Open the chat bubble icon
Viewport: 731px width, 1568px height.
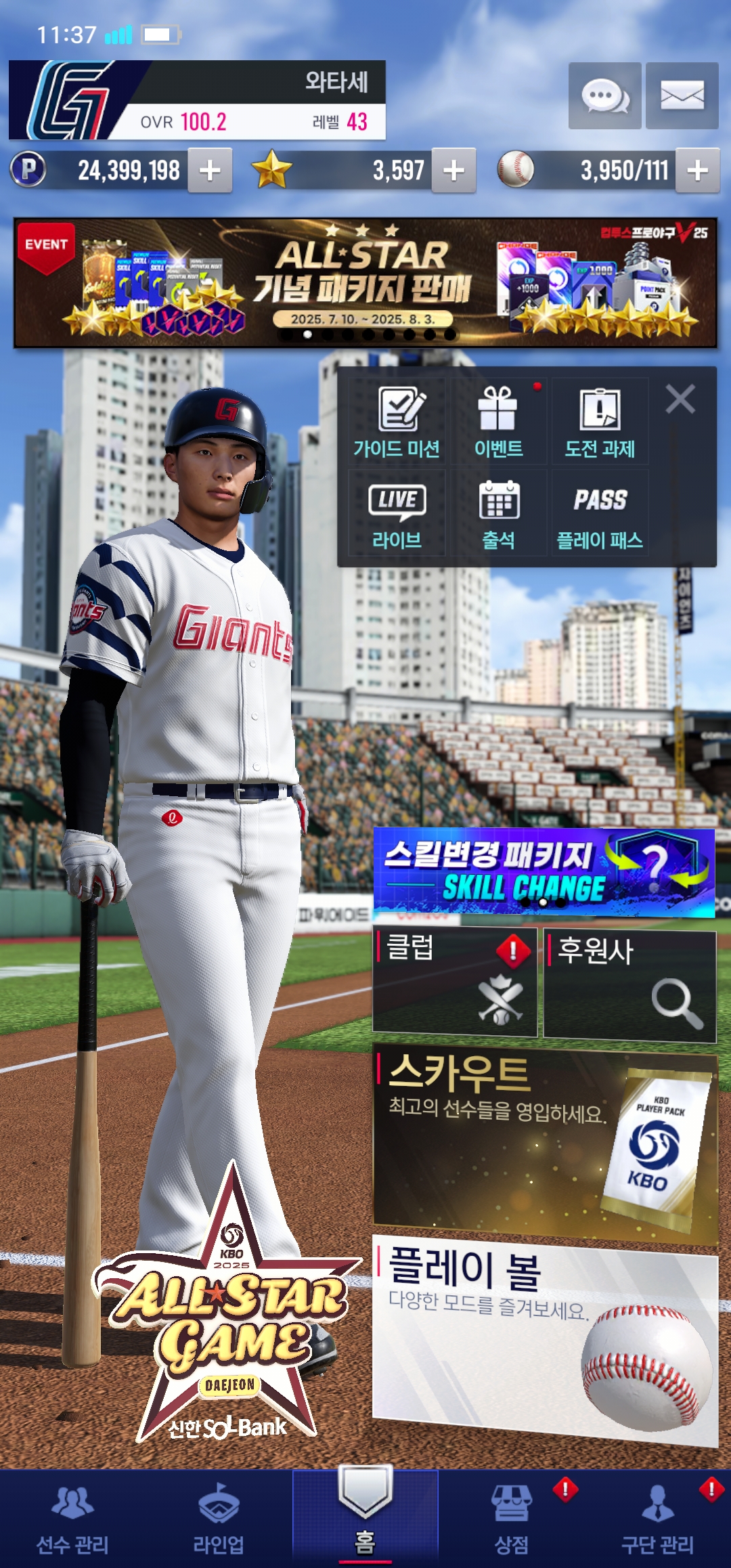(x=604, y=95)
